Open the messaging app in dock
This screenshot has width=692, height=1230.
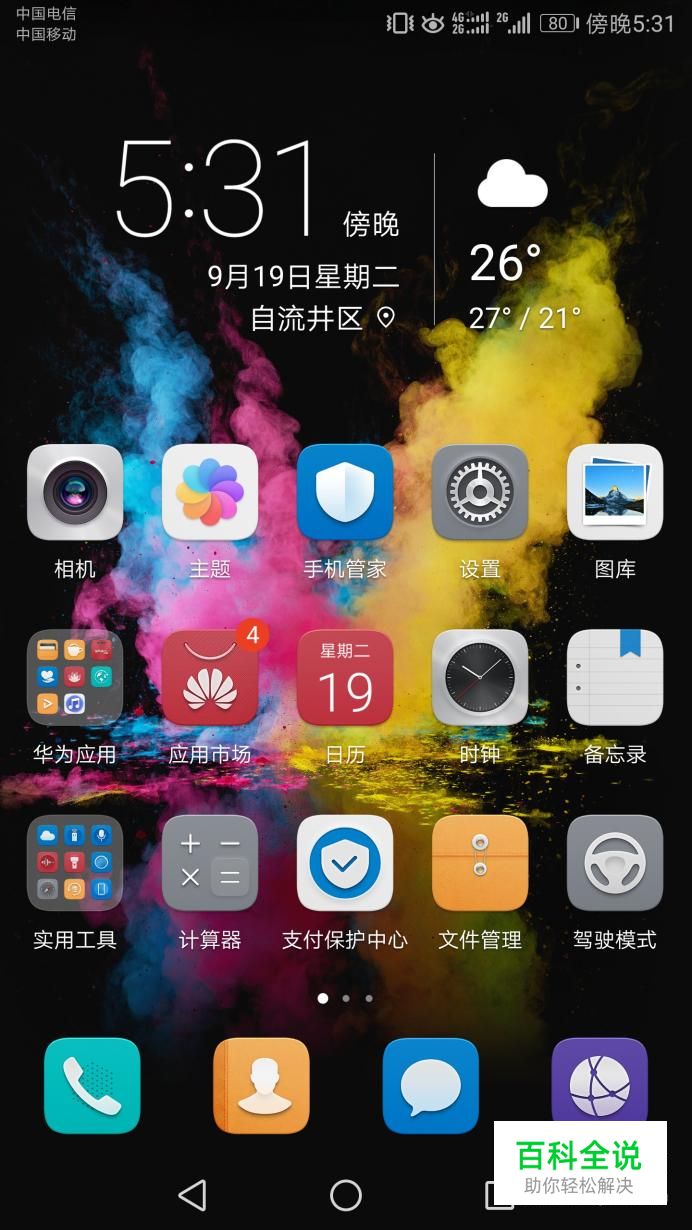click(431, 1086)
